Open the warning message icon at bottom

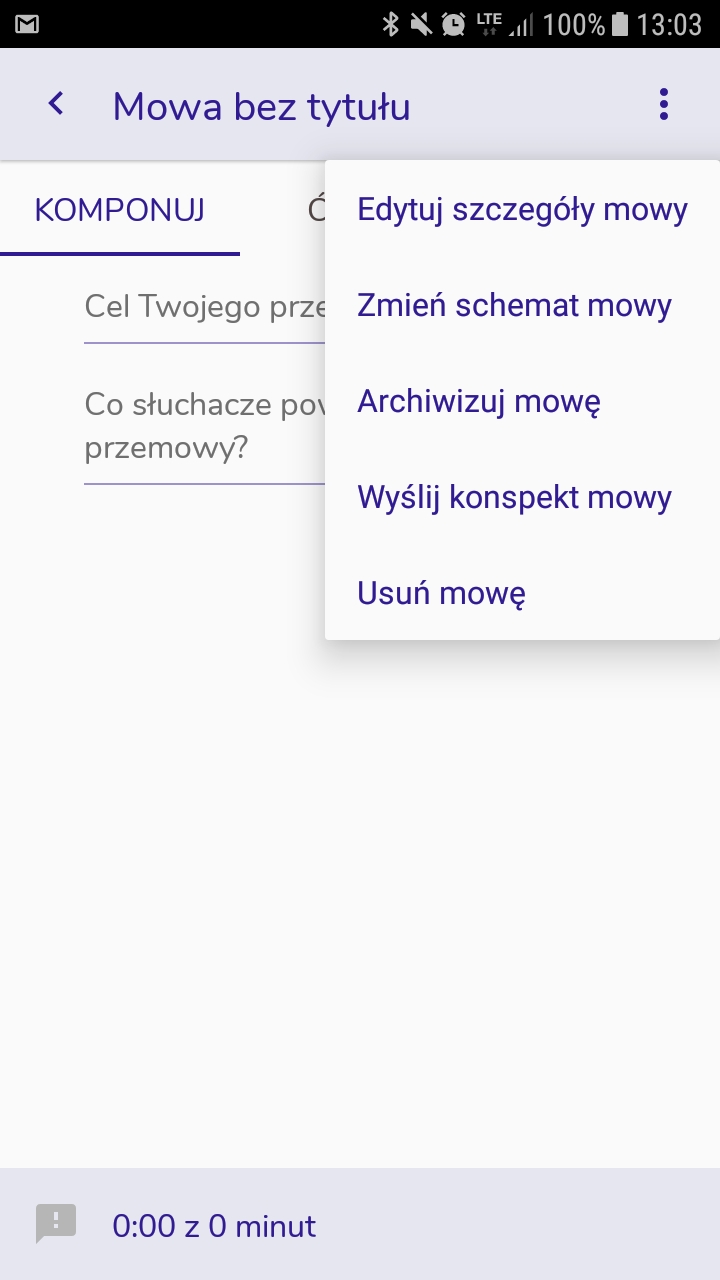click(x=56, y=1223)
